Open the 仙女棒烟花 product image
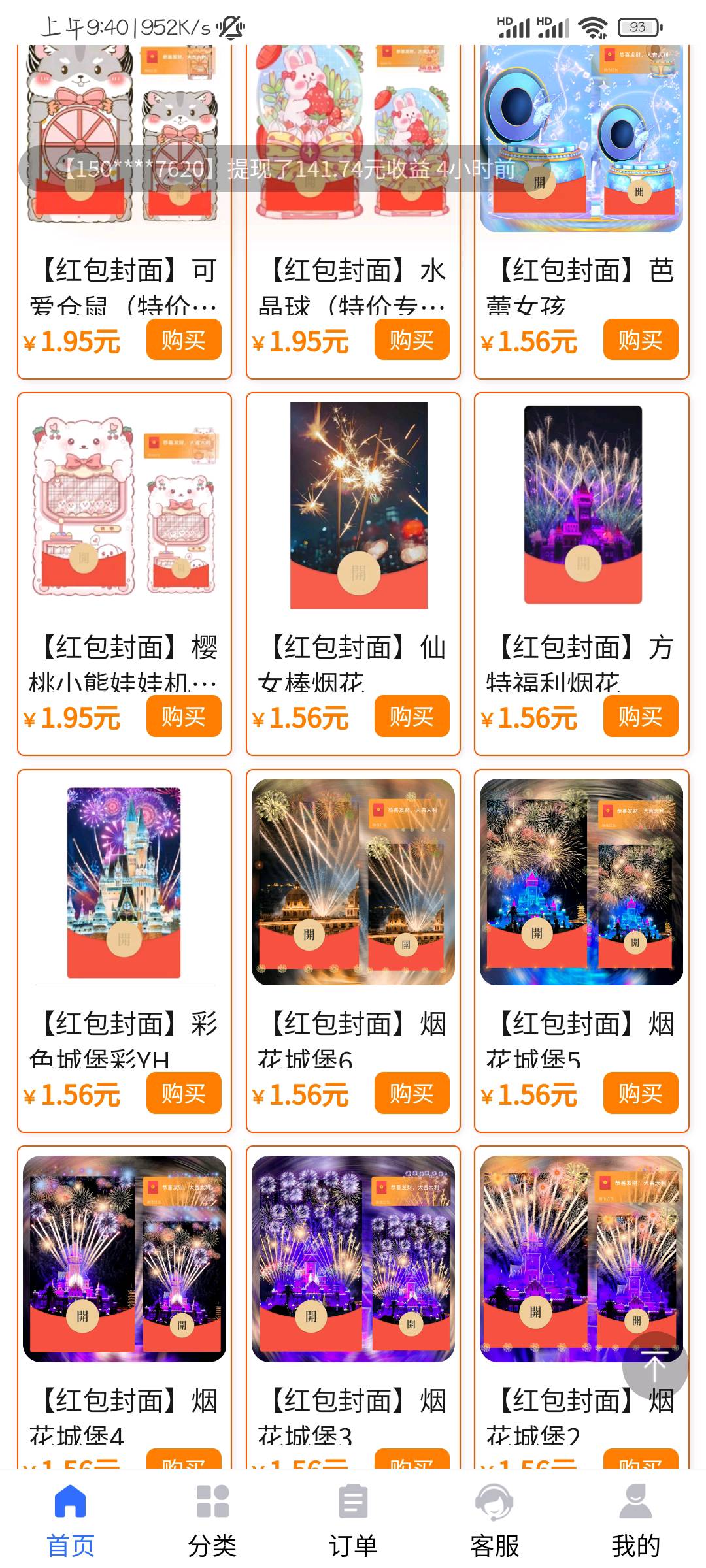Viewport: 706px width, 1568px height. (358, 505)
